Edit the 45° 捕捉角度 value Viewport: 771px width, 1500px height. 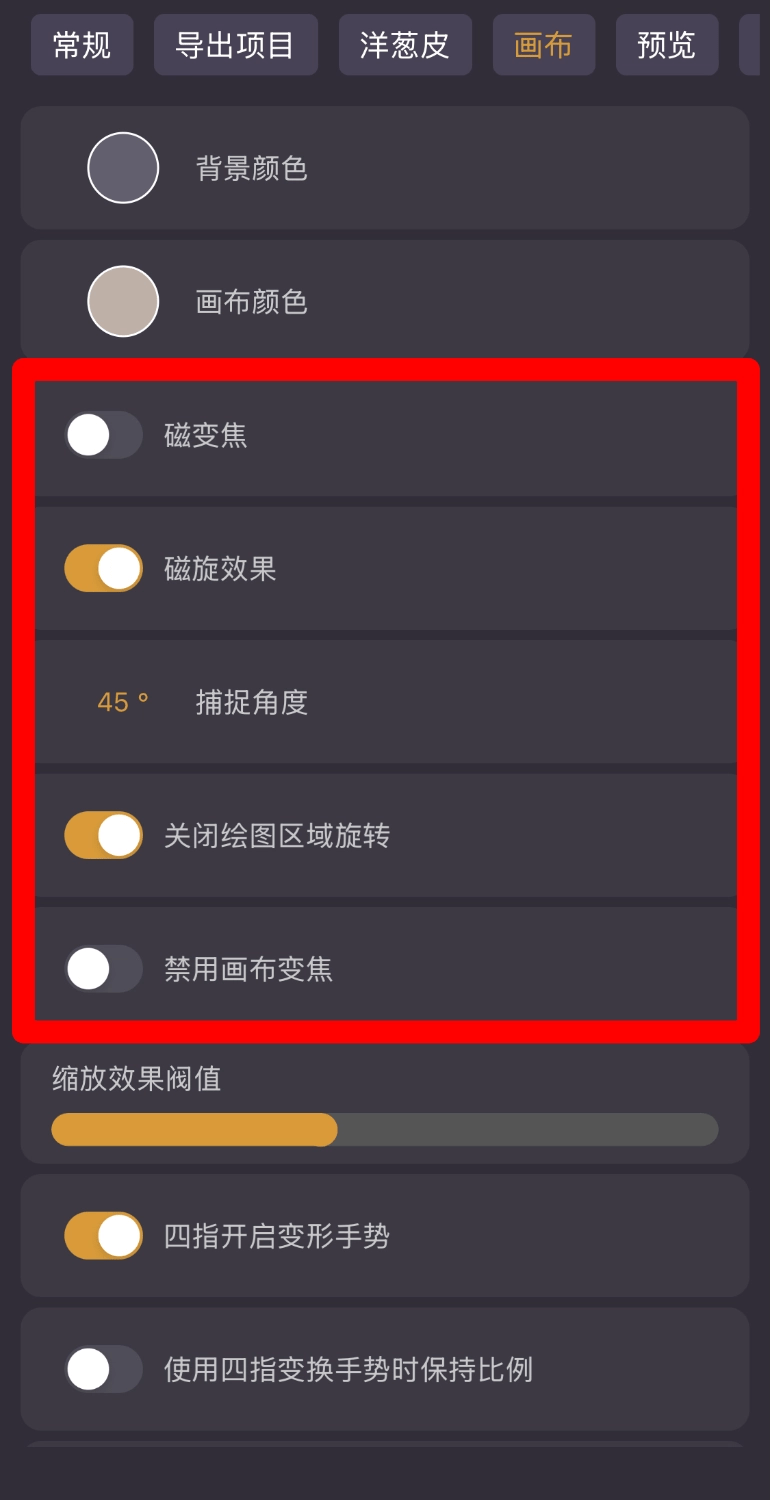pos(123,702)
